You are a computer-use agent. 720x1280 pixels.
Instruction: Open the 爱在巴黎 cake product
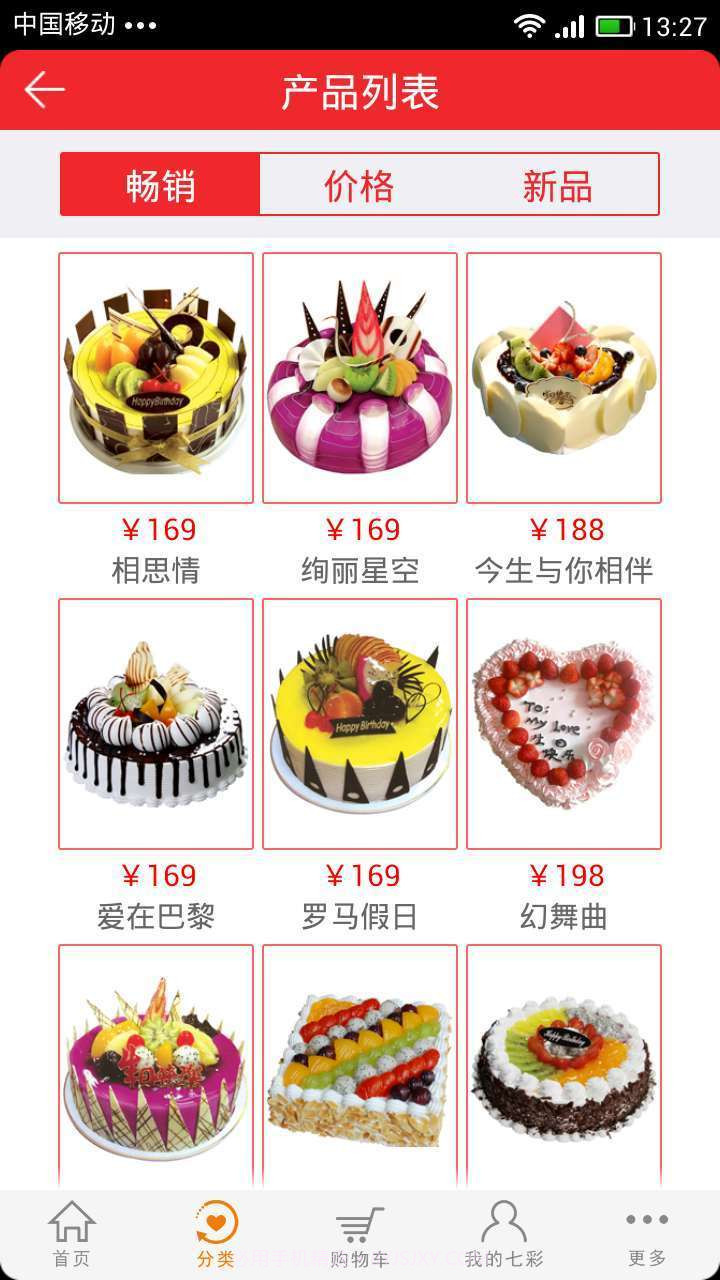[x=156, y=724]
